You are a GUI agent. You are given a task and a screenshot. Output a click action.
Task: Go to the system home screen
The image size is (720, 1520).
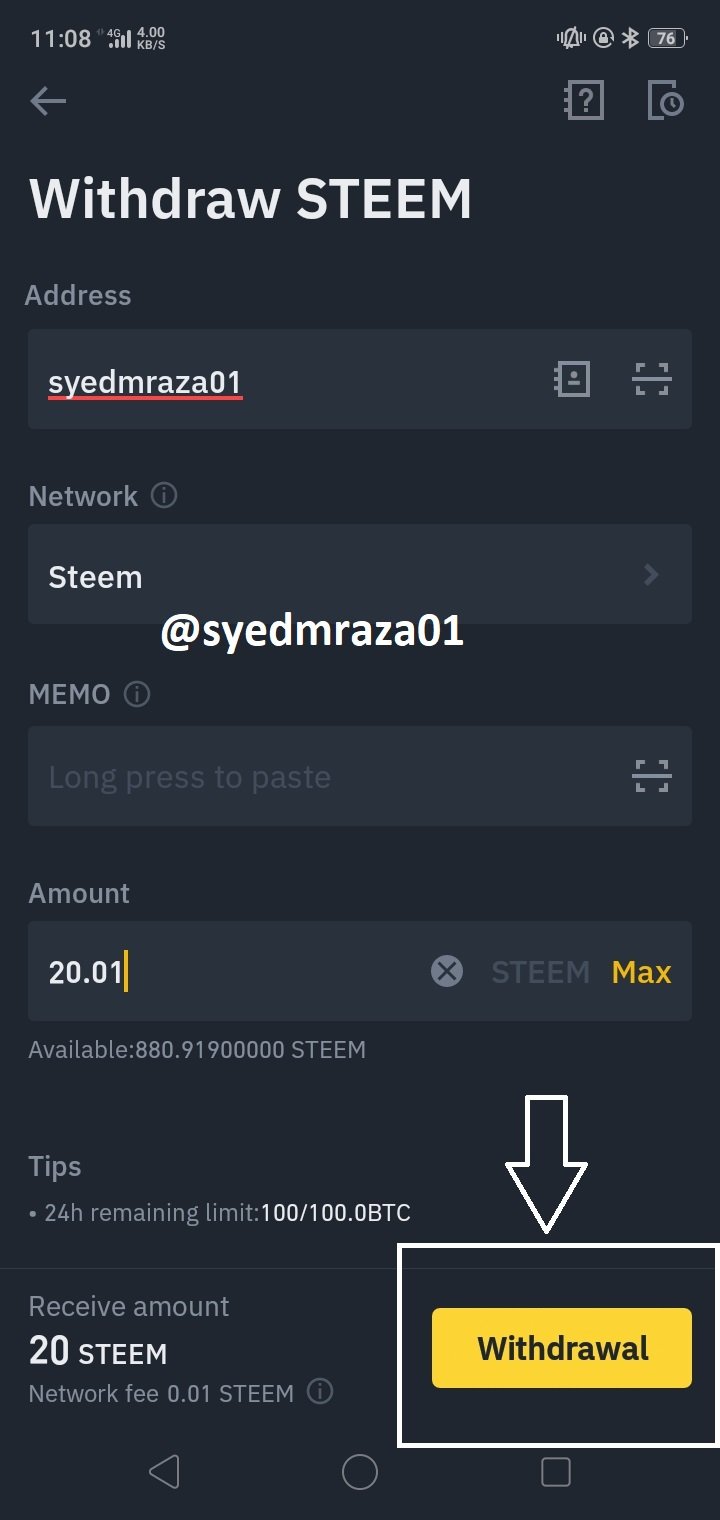360,1471
